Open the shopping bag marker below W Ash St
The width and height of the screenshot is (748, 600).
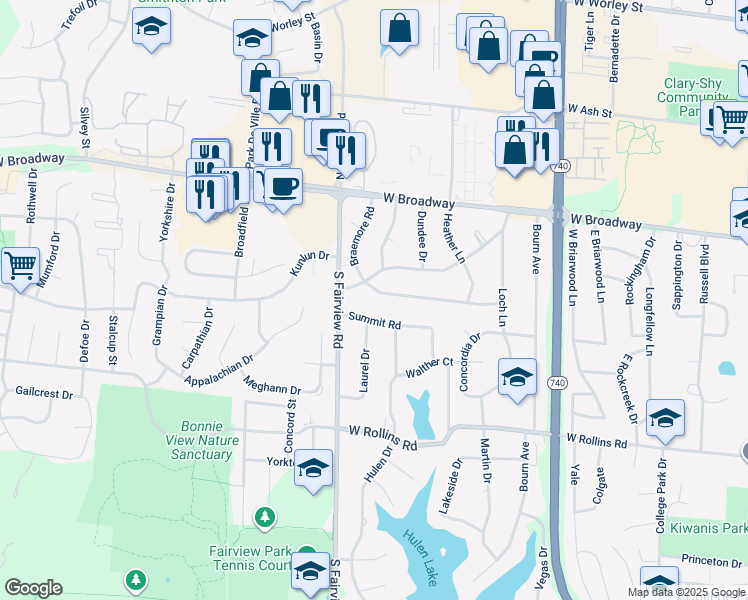(514, 153)
